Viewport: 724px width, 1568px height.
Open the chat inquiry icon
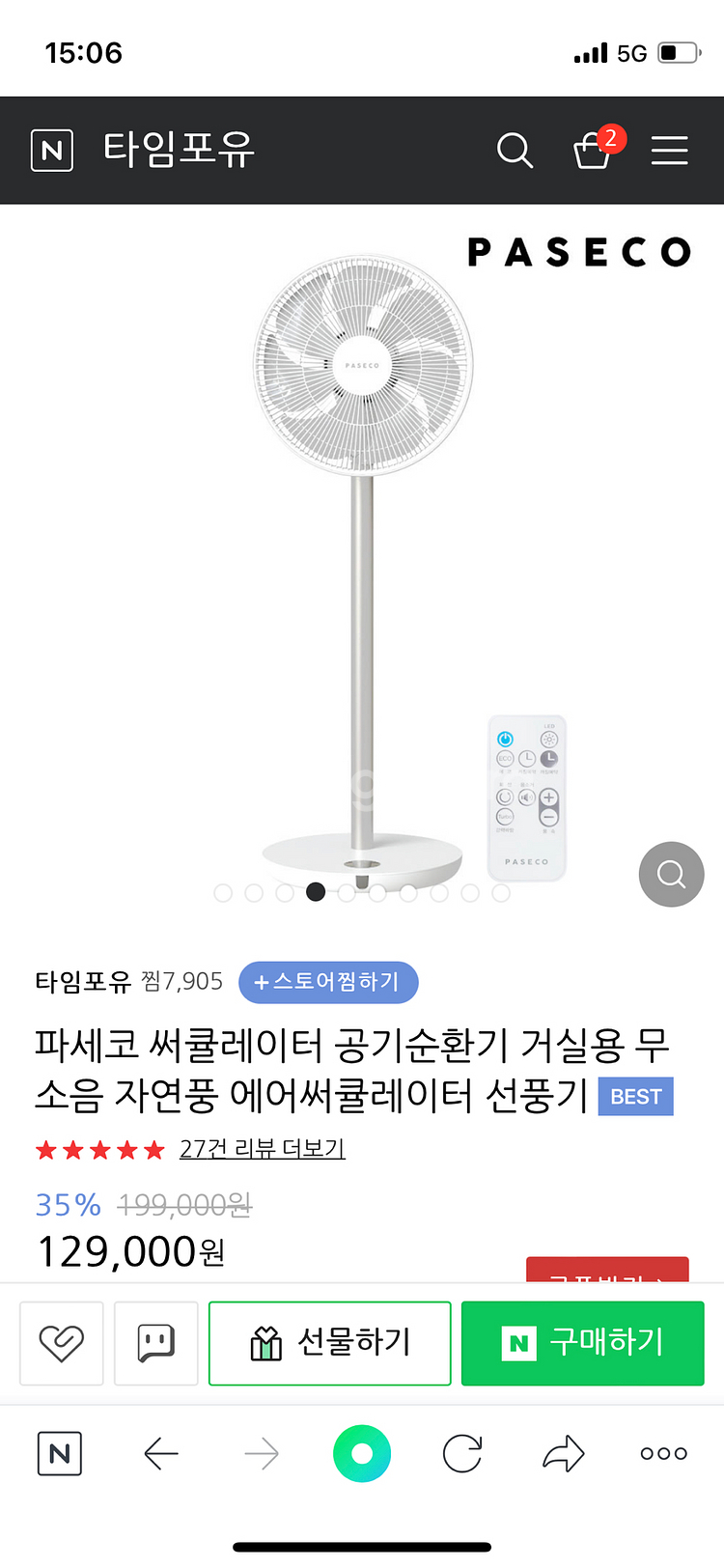(155, 1343)
